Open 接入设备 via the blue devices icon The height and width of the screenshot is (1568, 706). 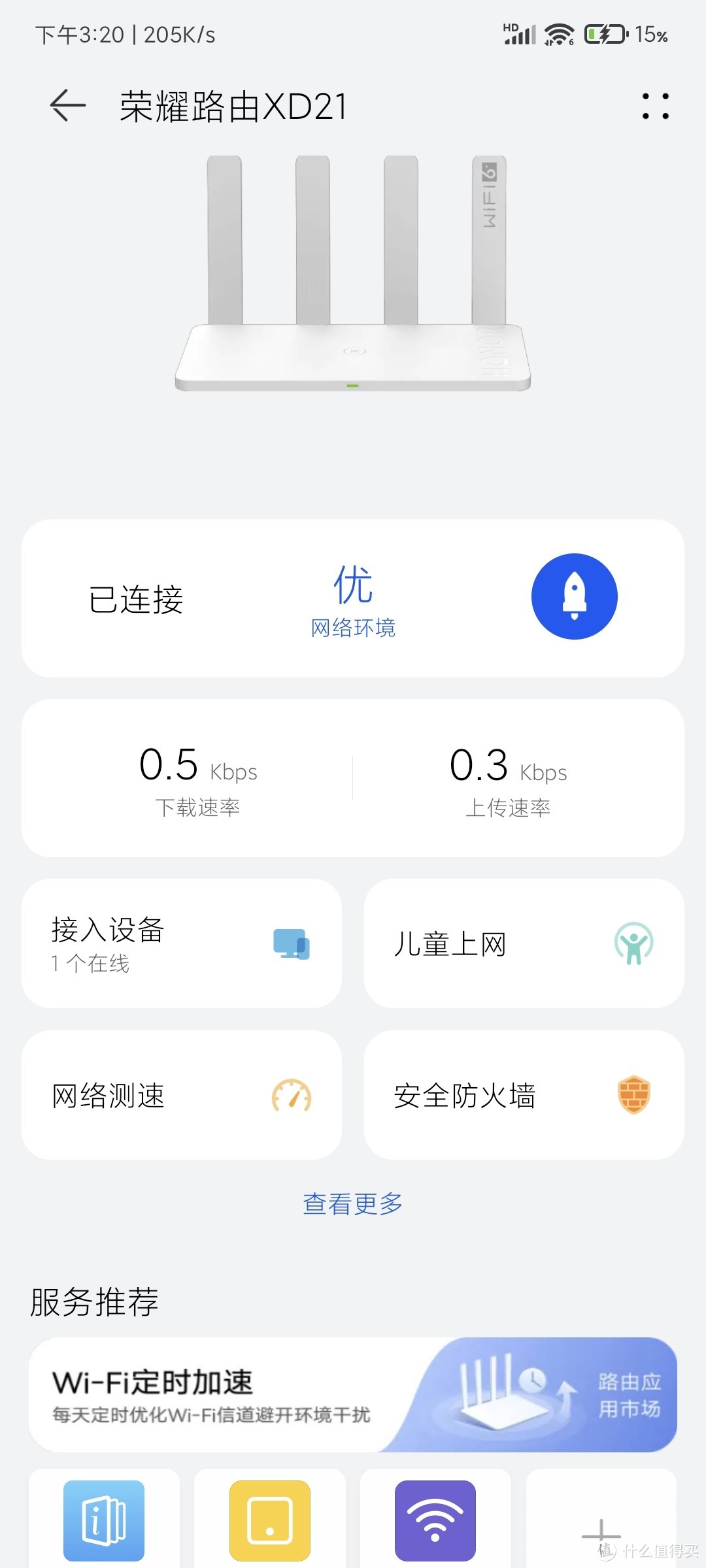coord(290,943)
